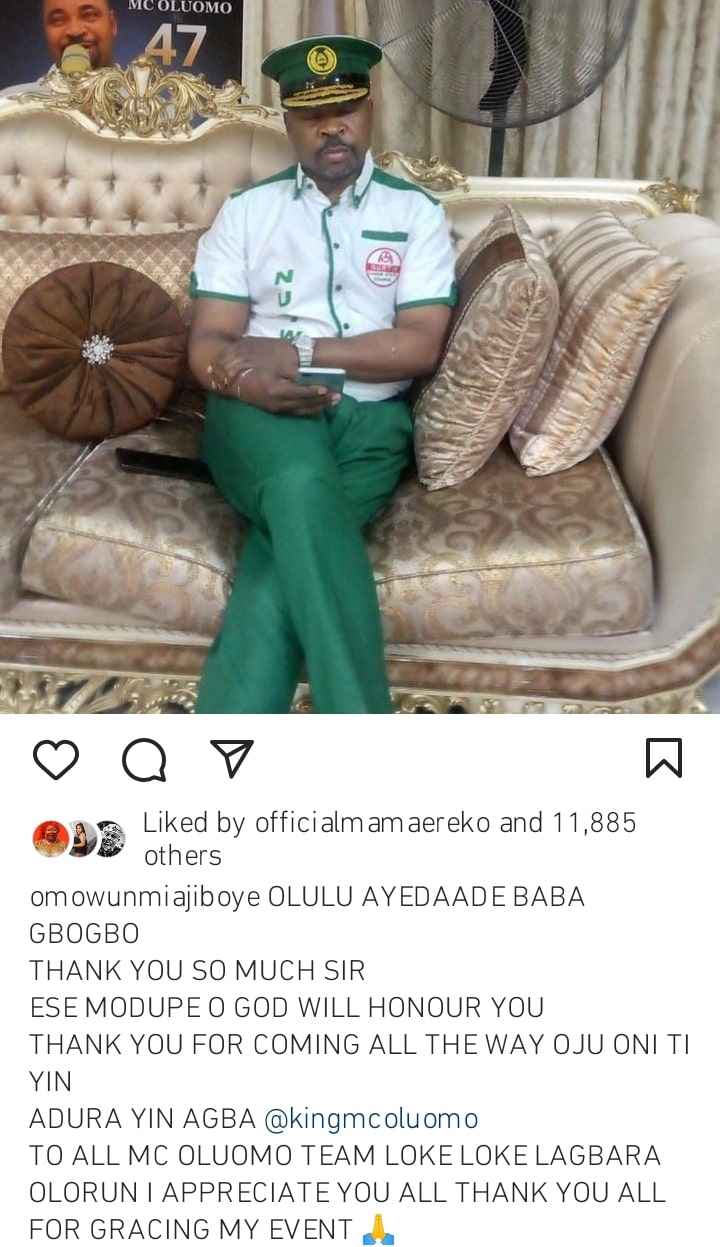This screenshot has height=1247, width=720.
Task: View the 11,885 others who liked
Action: [x=391, y=839]
